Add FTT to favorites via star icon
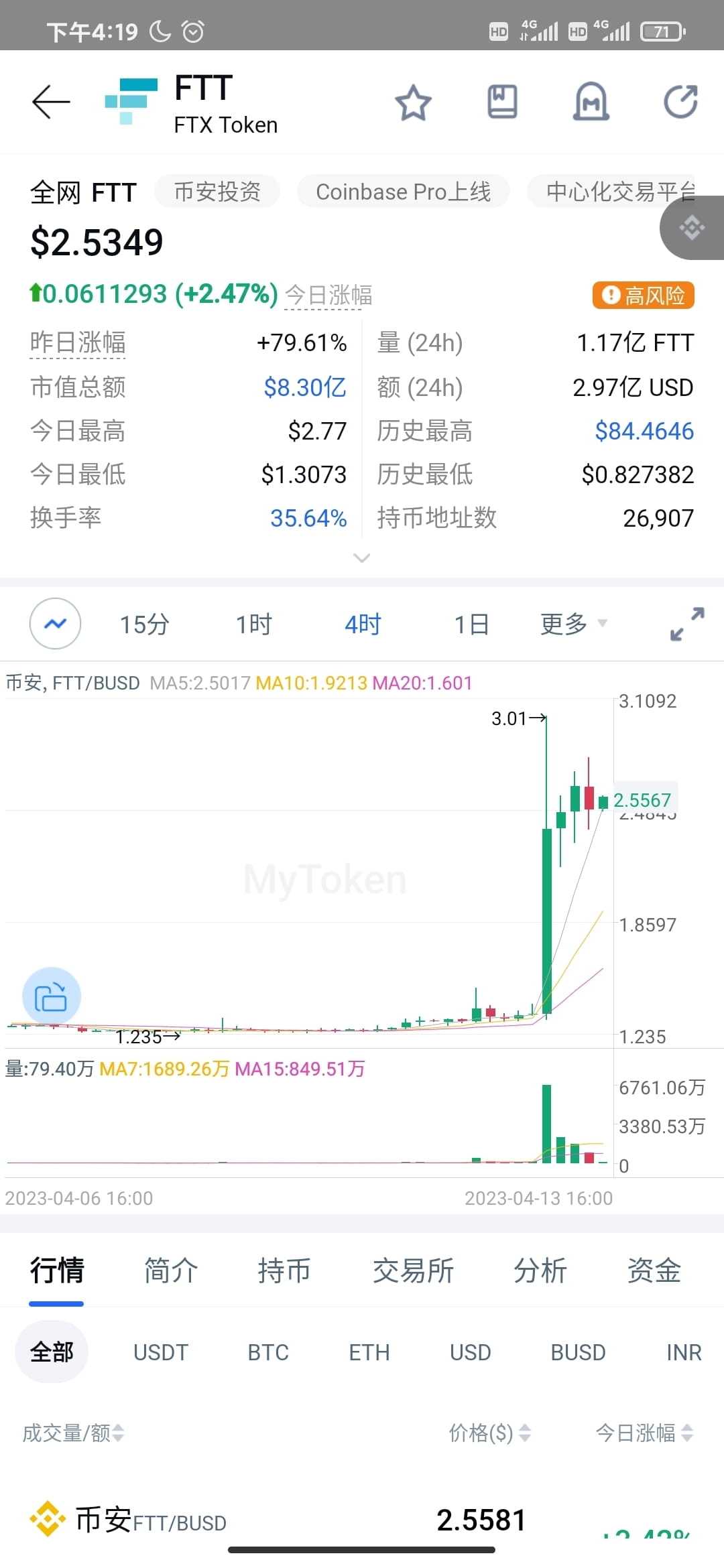Screen dimensions: 724x1568 (x=413, y=103)
